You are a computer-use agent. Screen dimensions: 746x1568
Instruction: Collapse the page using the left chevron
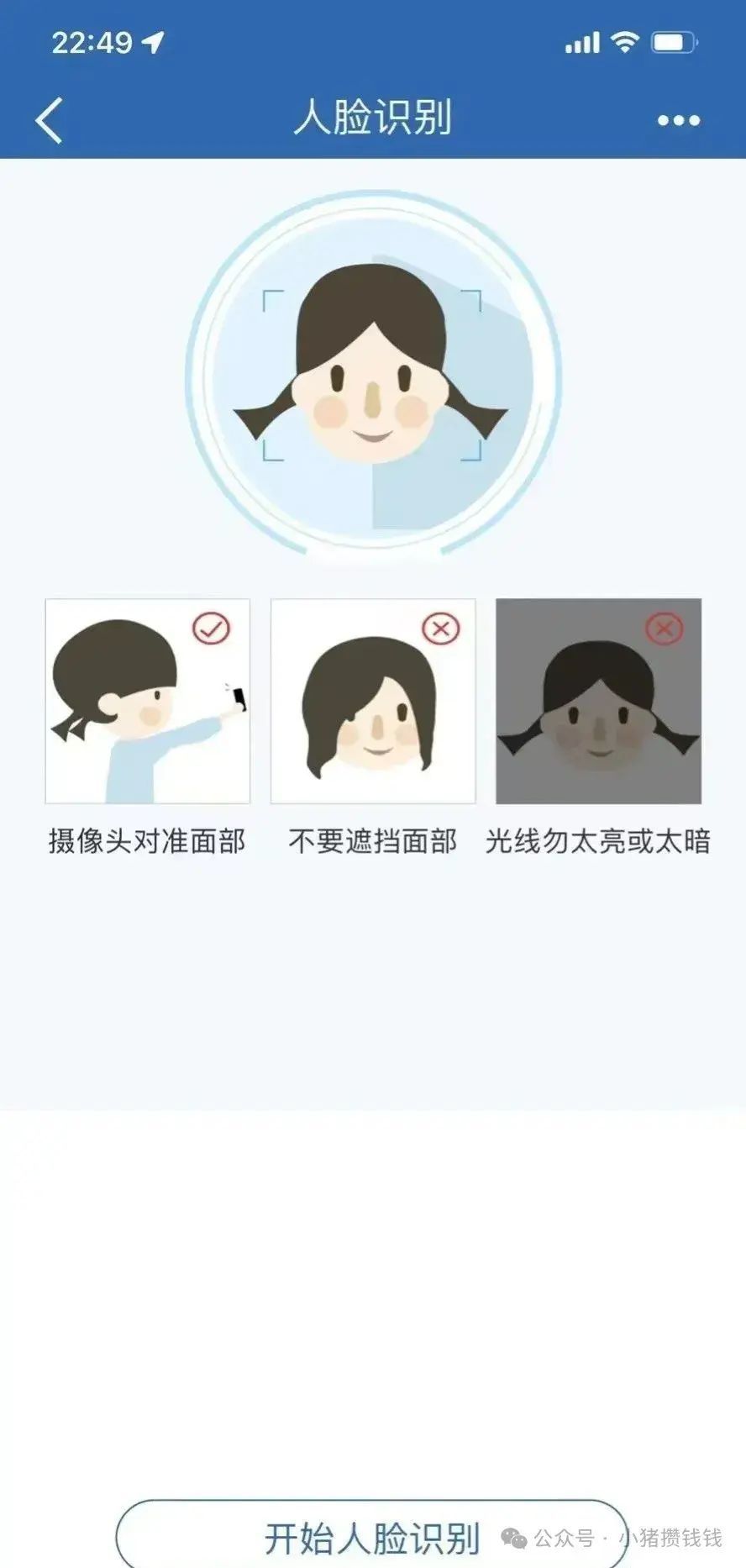point(48,118)
